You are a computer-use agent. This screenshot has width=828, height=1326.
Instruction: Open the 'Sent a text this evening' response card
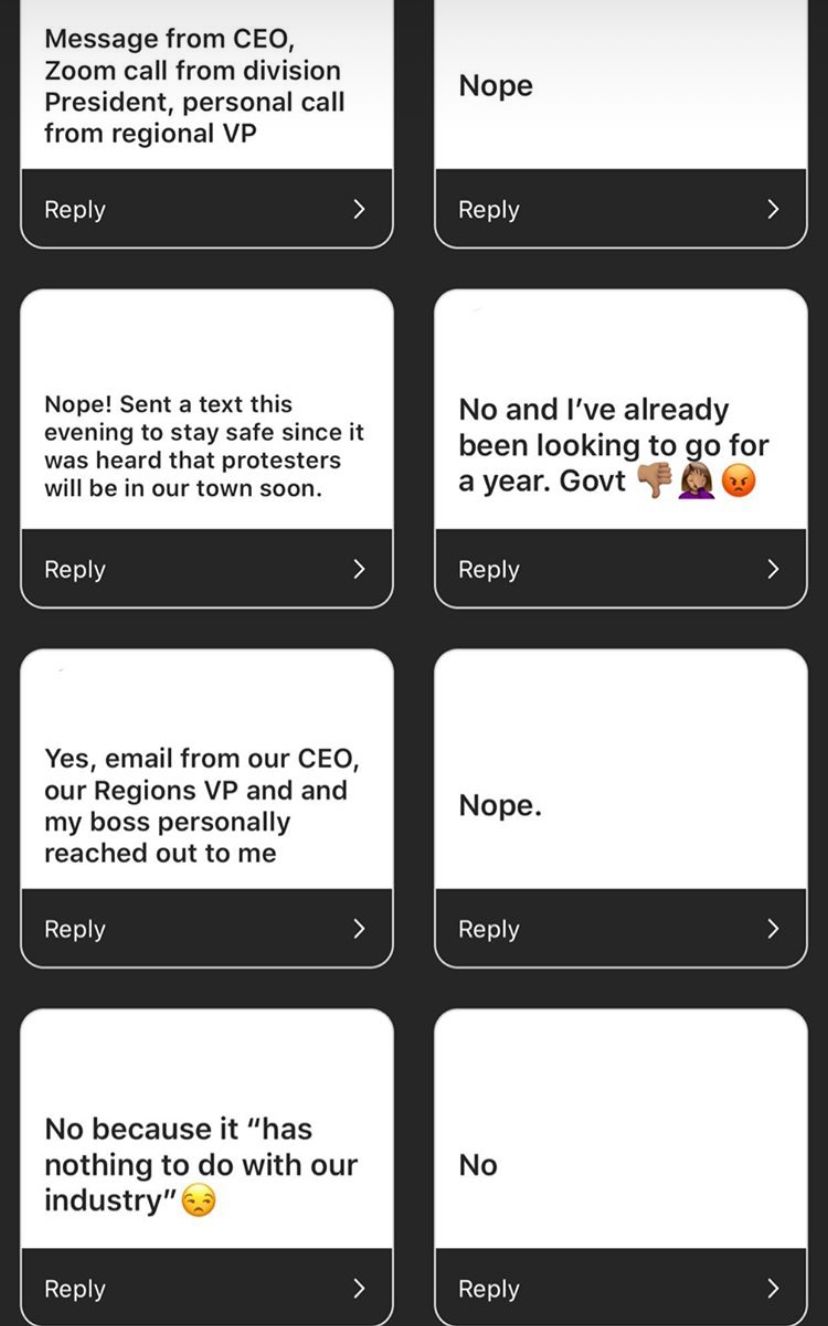(206, 410)
